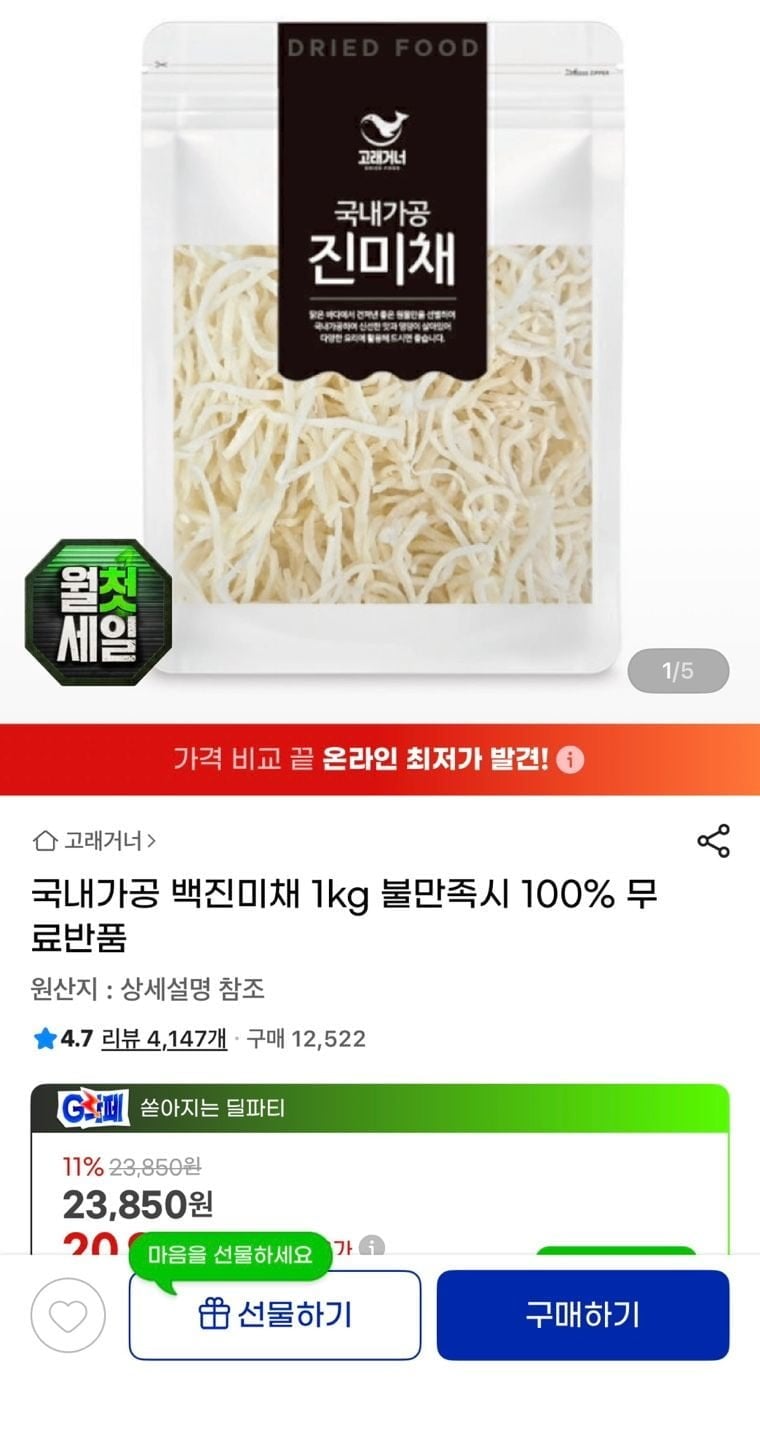This screenshot has width=760, height=1440.
Task: Add the product to wishlist with the heart
Action: (68, 1315)
